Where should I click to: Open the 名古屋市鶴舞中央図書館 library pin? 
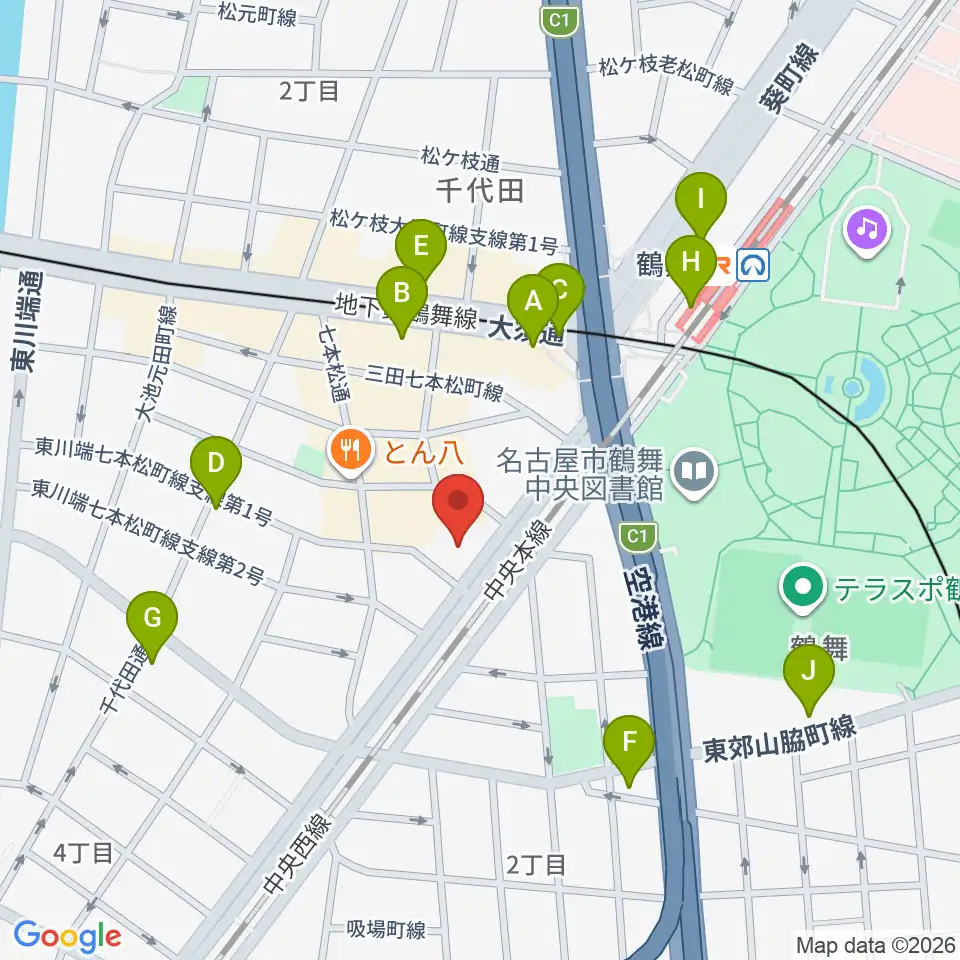pyautogui.click(x=693, y=473)
